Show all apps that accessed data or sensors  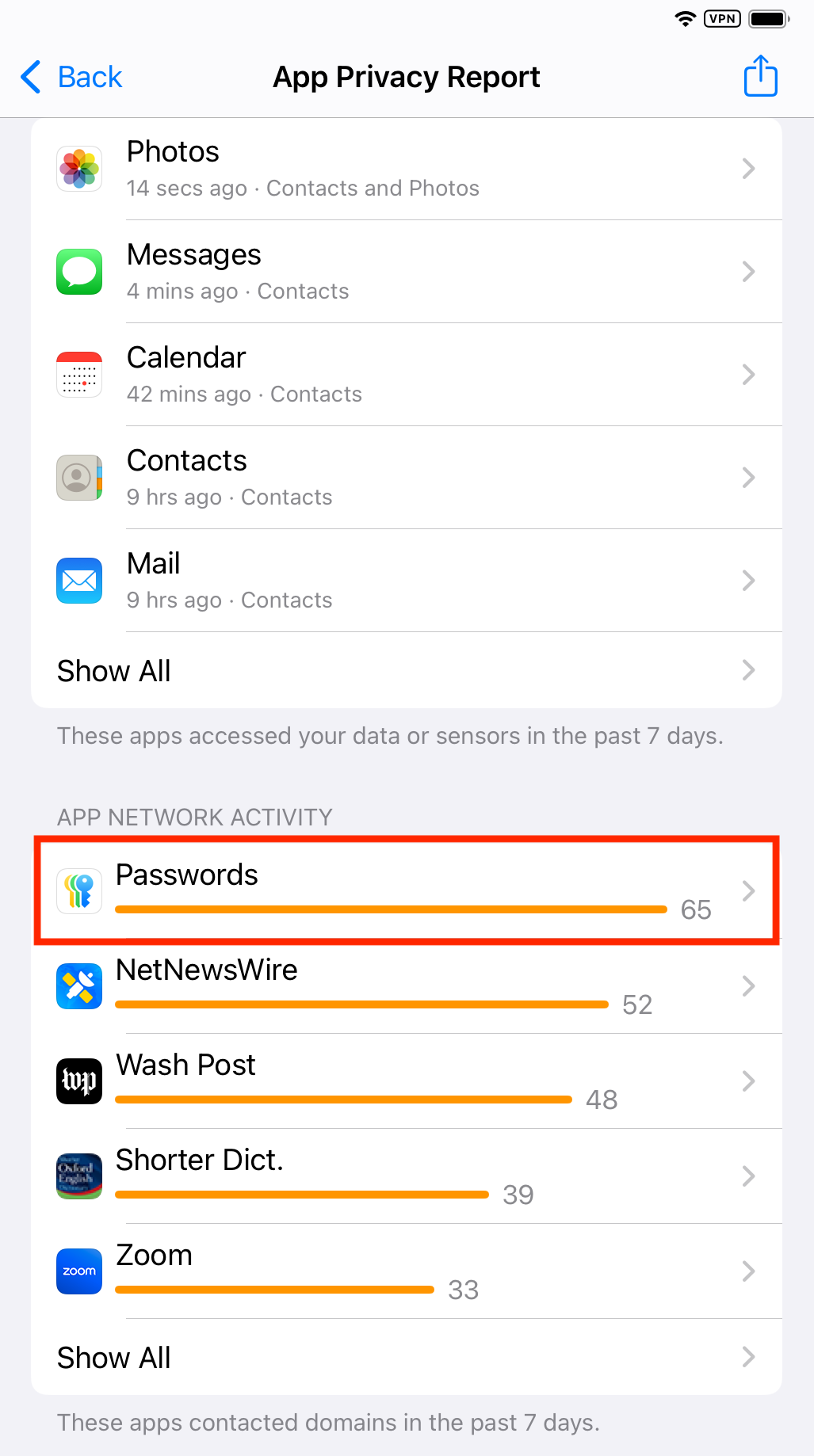click(x=406, y=671)
